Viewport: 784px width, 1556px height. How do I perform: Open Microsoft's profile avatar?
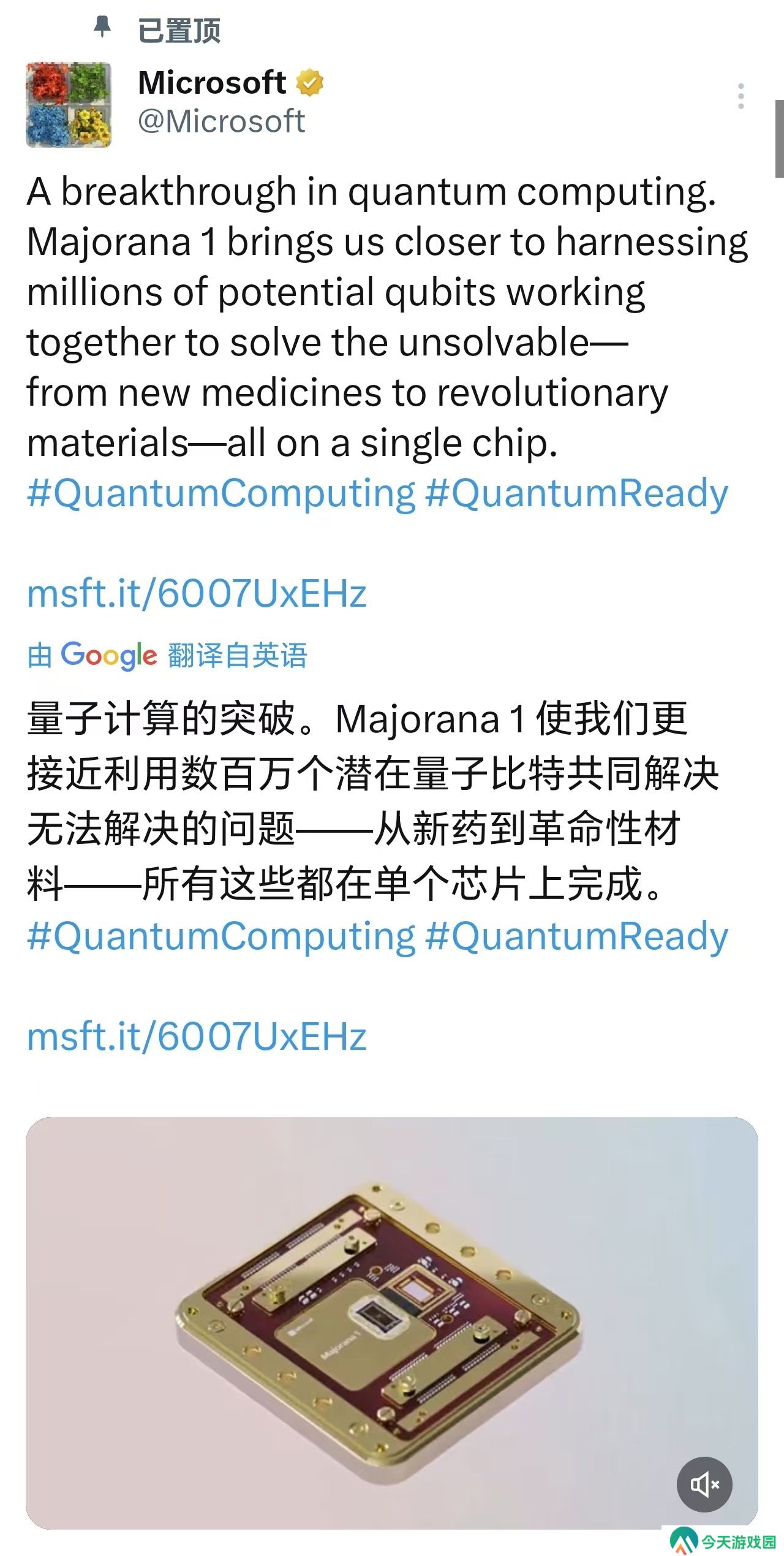point(69,105)
